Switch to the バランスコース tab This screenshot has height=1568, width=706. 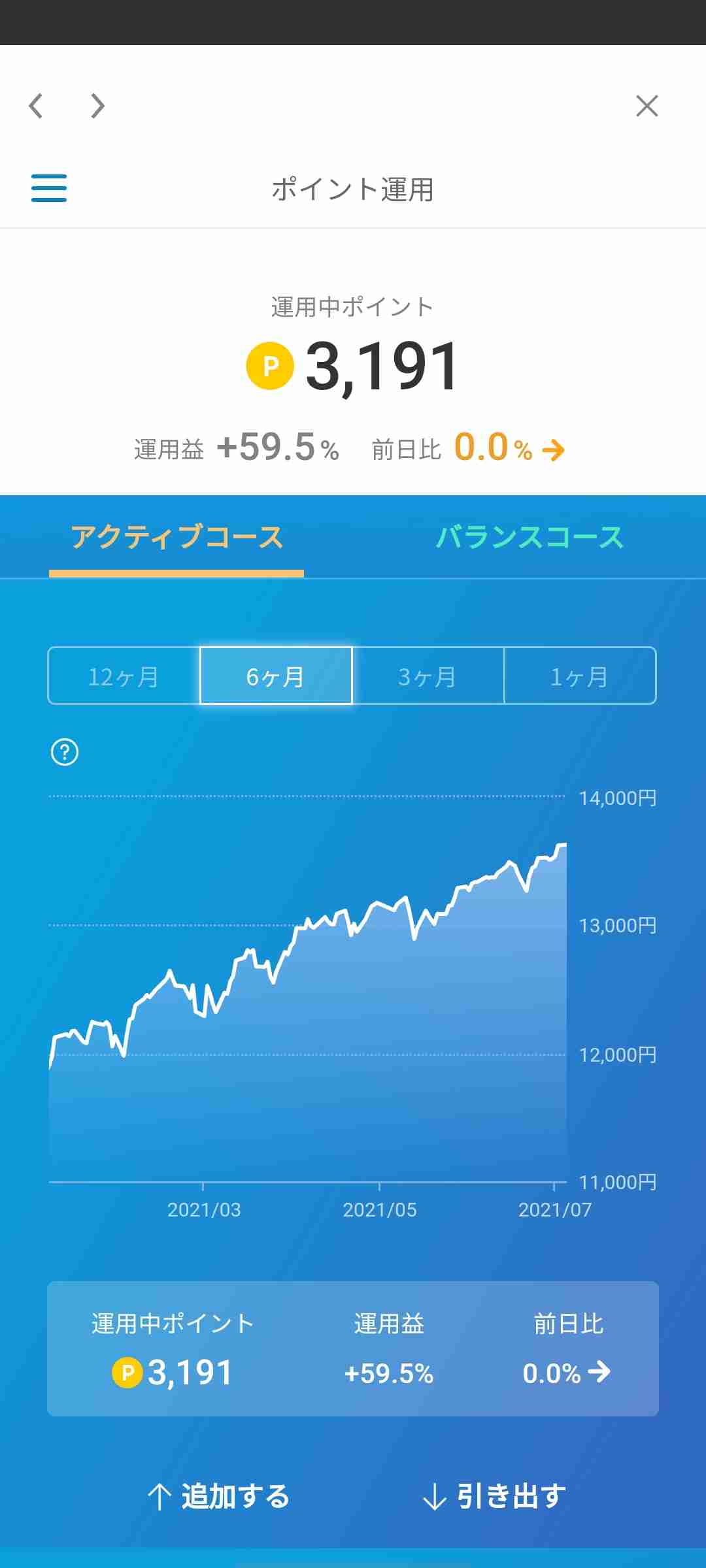tap(529, 538)
